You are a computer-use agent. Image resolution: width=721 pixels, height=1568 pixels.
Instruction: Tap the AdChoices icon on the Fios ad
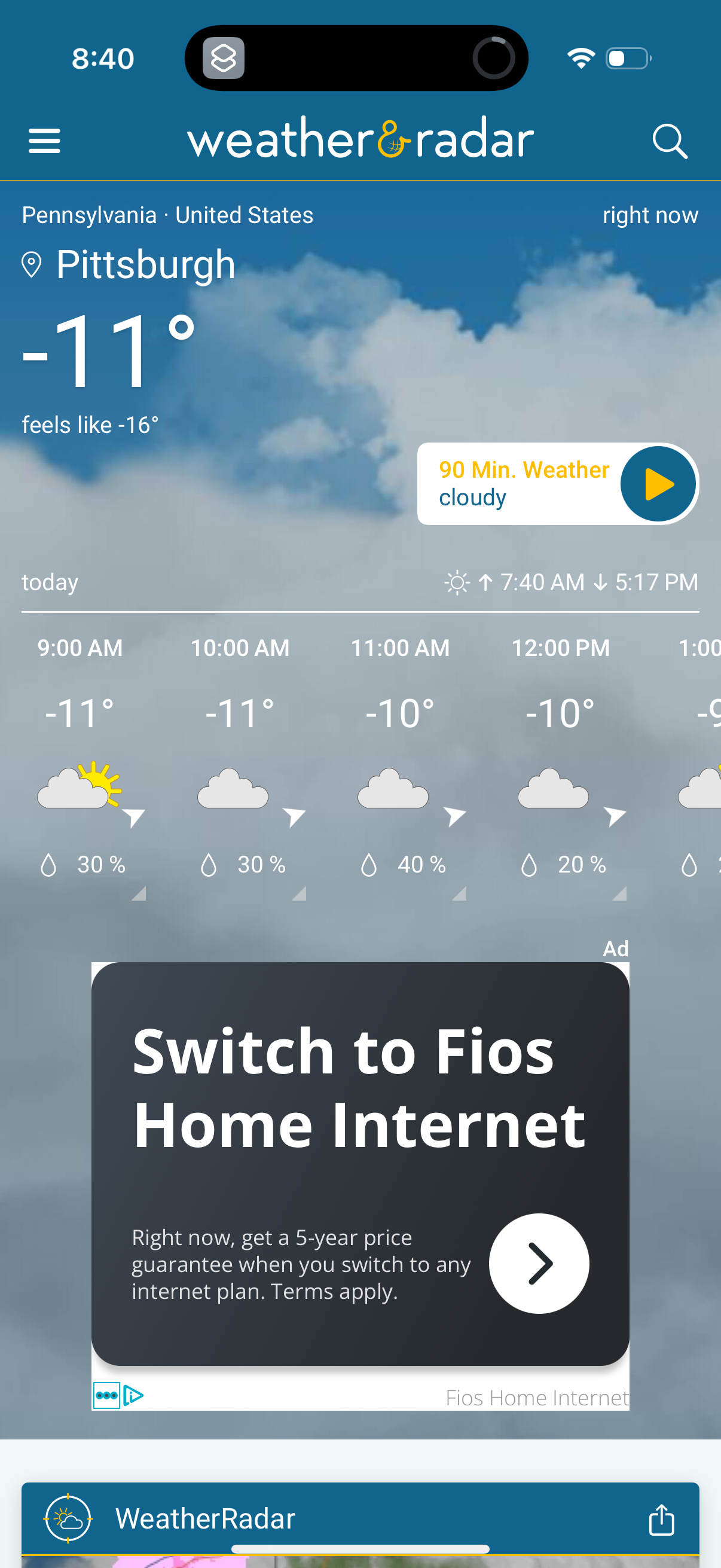coord(118,1395)
